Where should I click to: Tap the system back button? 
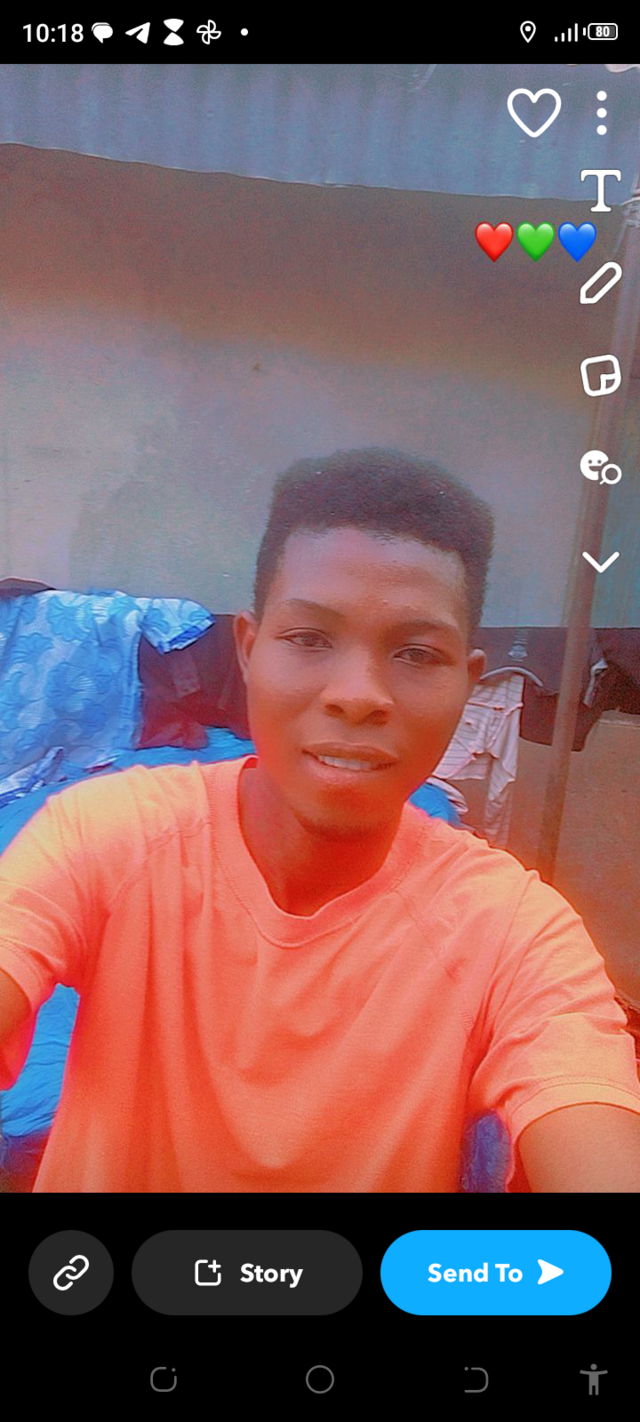click(x=476, y=1380)
